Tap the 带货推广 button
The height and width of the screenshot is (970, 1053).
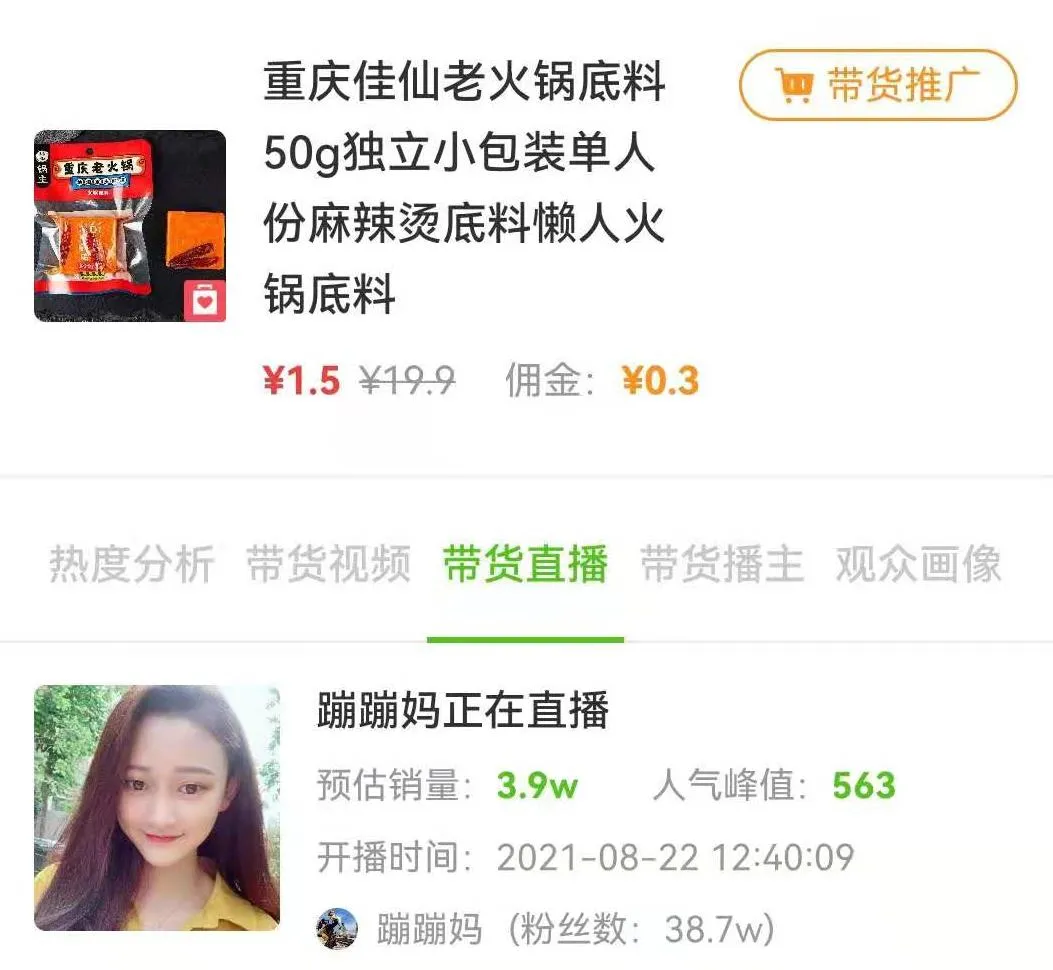click(877, 85)
